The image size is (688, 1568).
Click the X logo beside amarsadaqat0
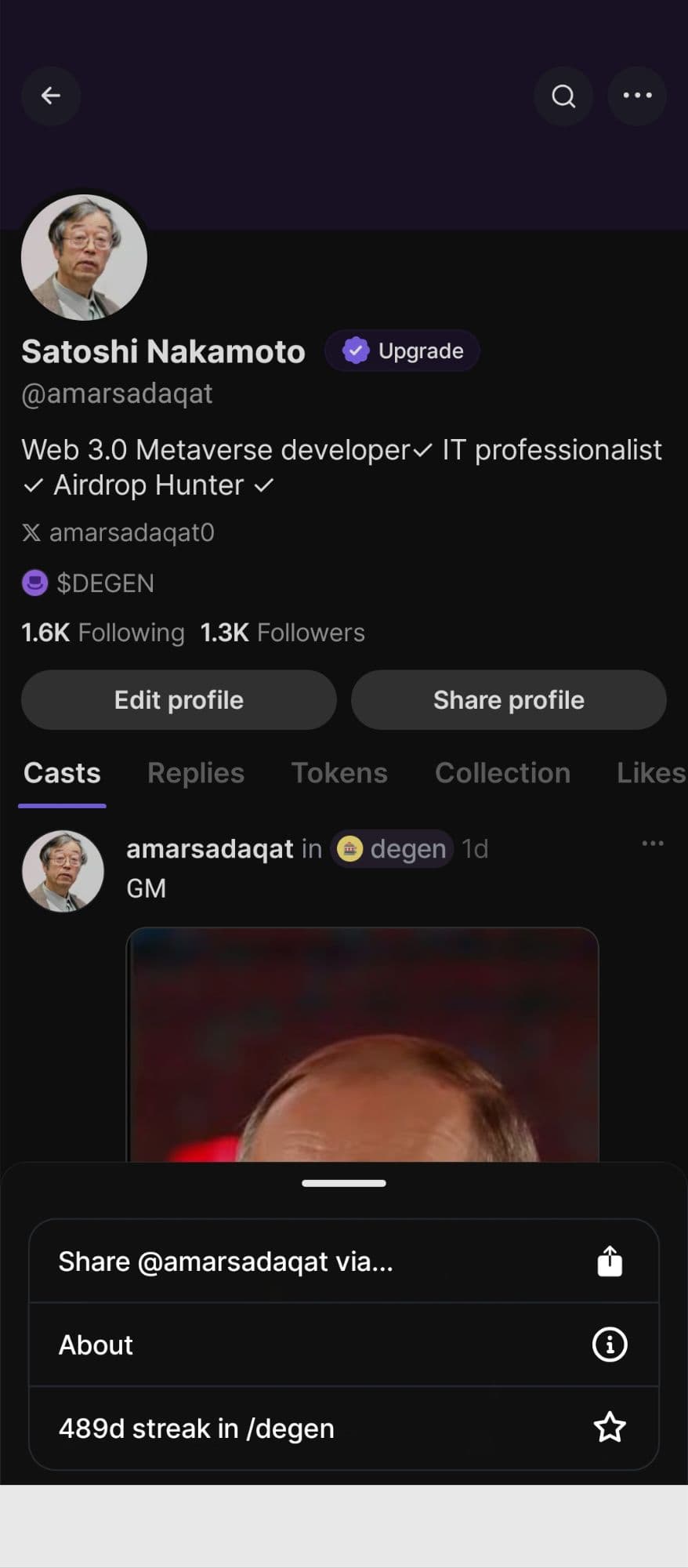[x=31, y=532]
